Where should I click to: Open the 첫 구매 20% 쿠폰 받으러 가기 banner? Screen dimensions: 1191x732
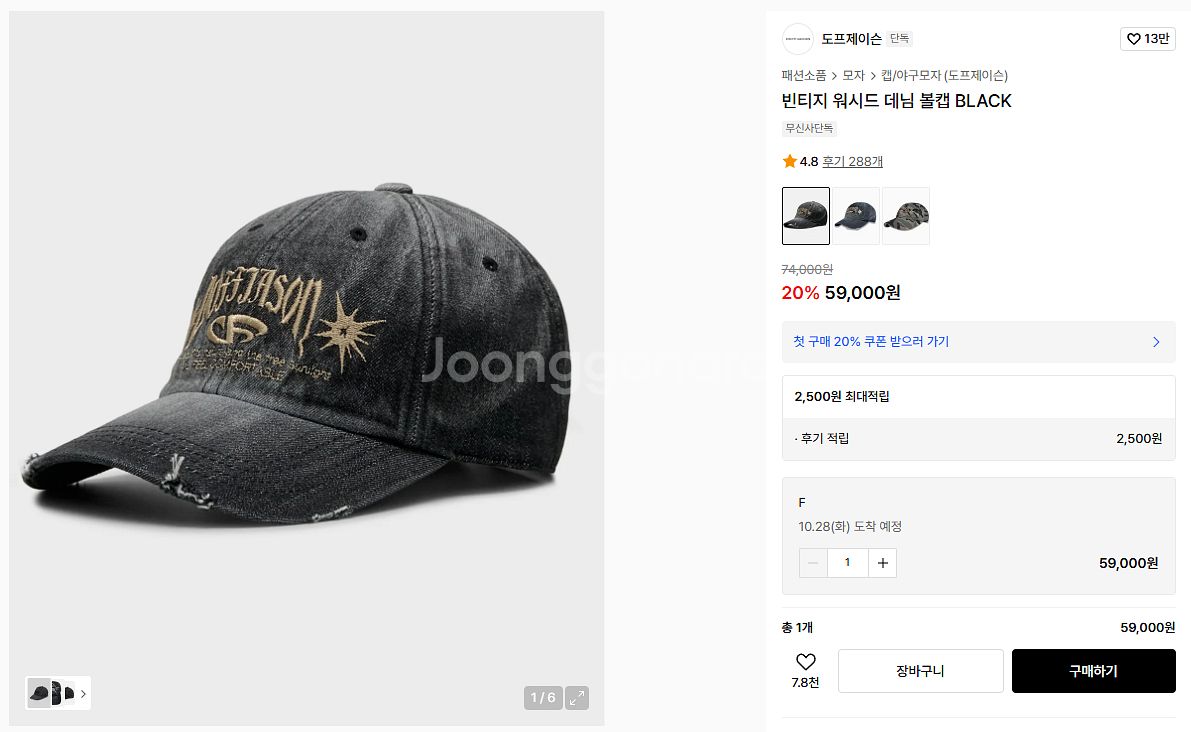978,342
